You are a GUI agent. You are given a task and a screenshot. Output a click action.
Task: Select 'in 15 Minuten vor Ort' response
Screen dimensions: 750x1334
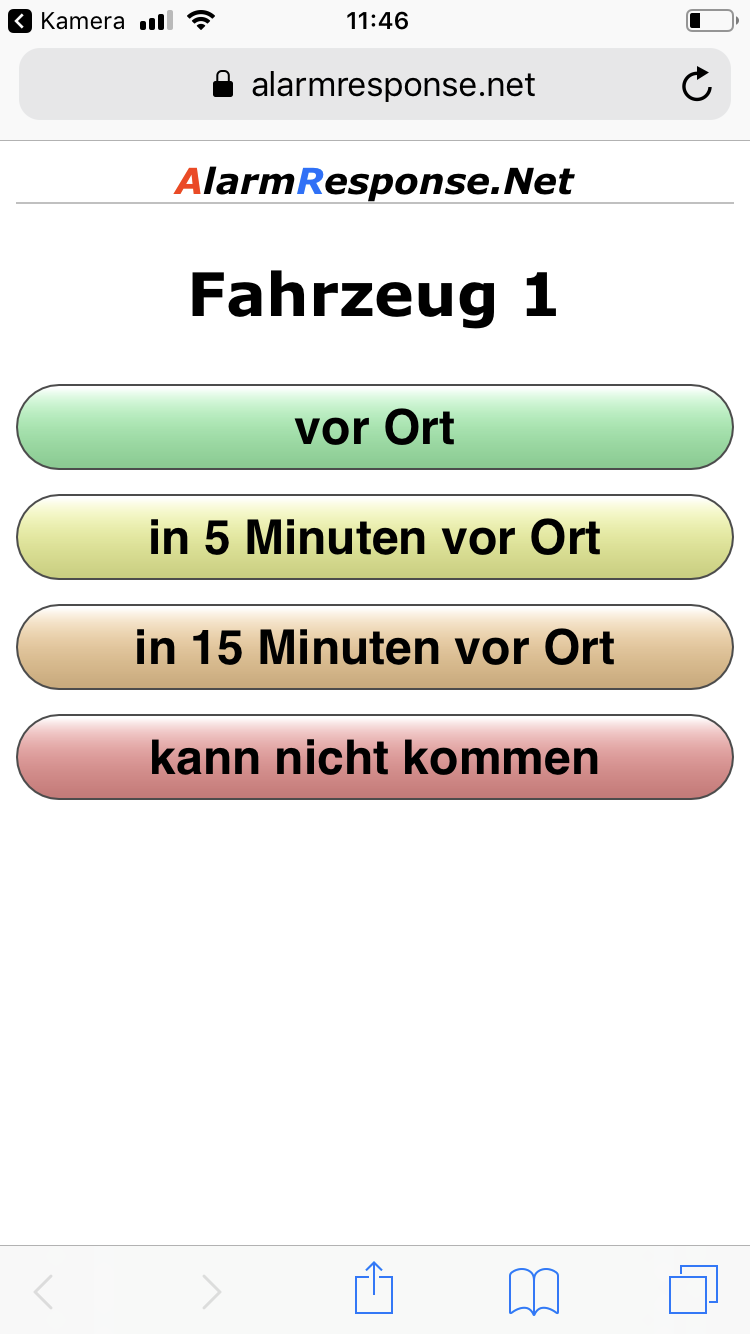click(375, 647)
